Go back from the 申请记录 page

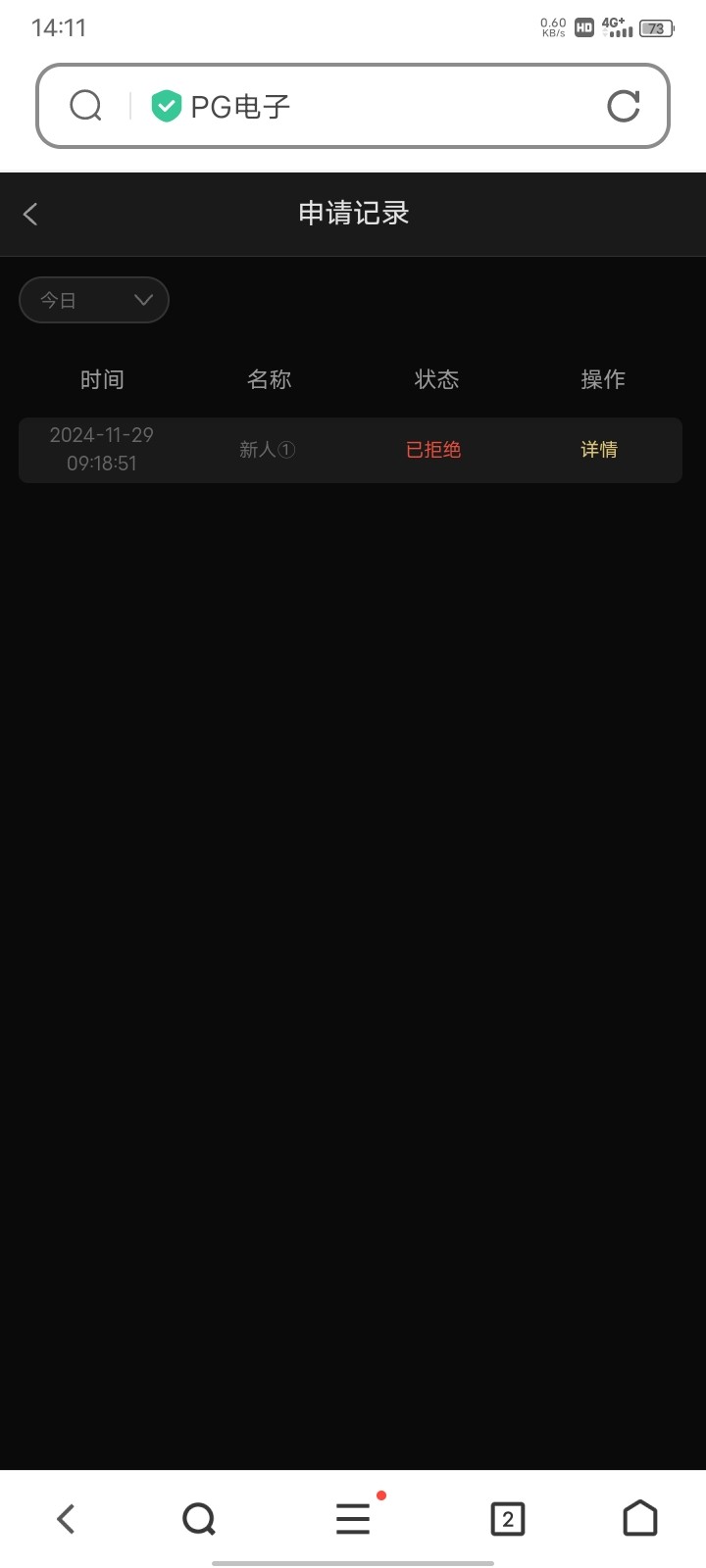pyautogui.click(x=30, y=214)
